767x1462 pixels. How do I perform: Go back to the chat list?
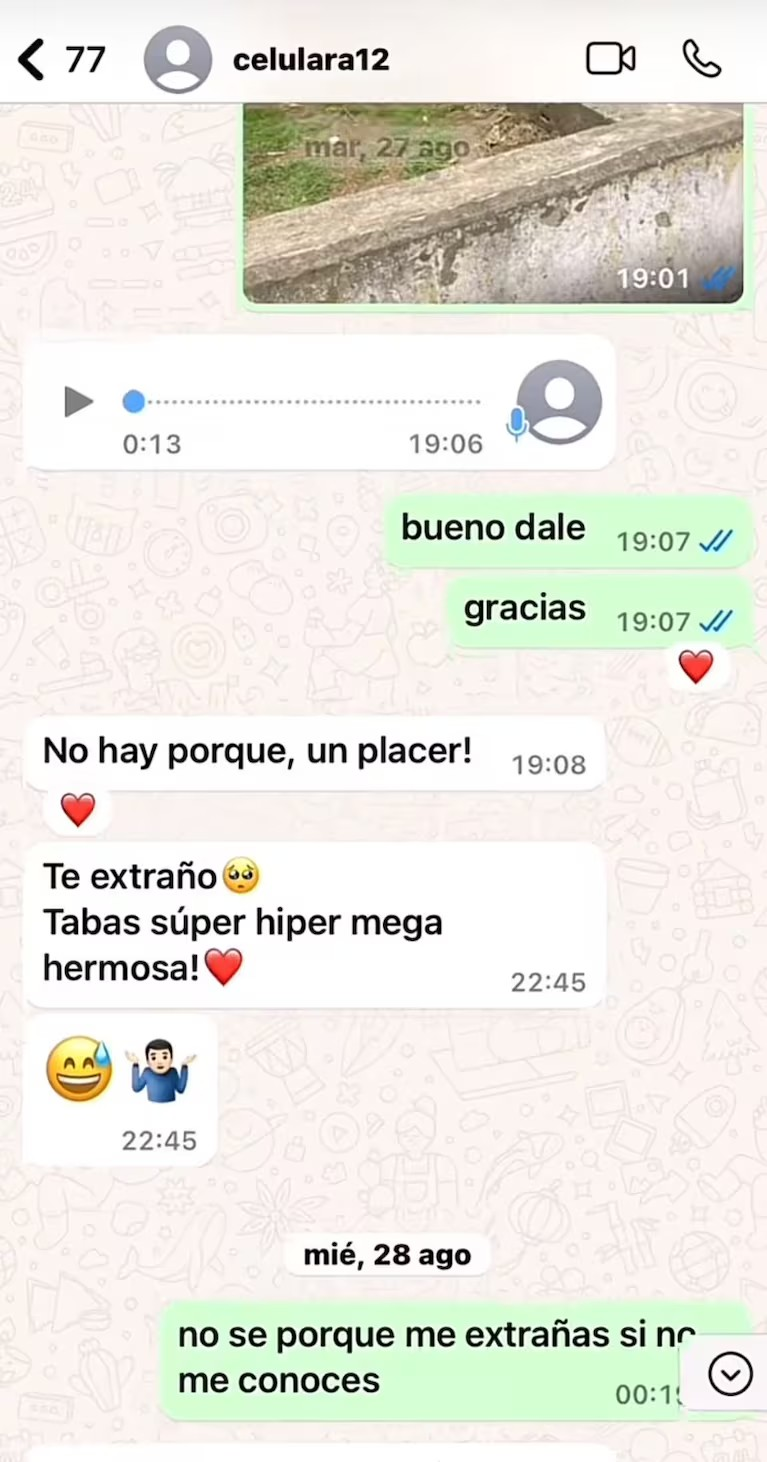(x=32, y=60)
